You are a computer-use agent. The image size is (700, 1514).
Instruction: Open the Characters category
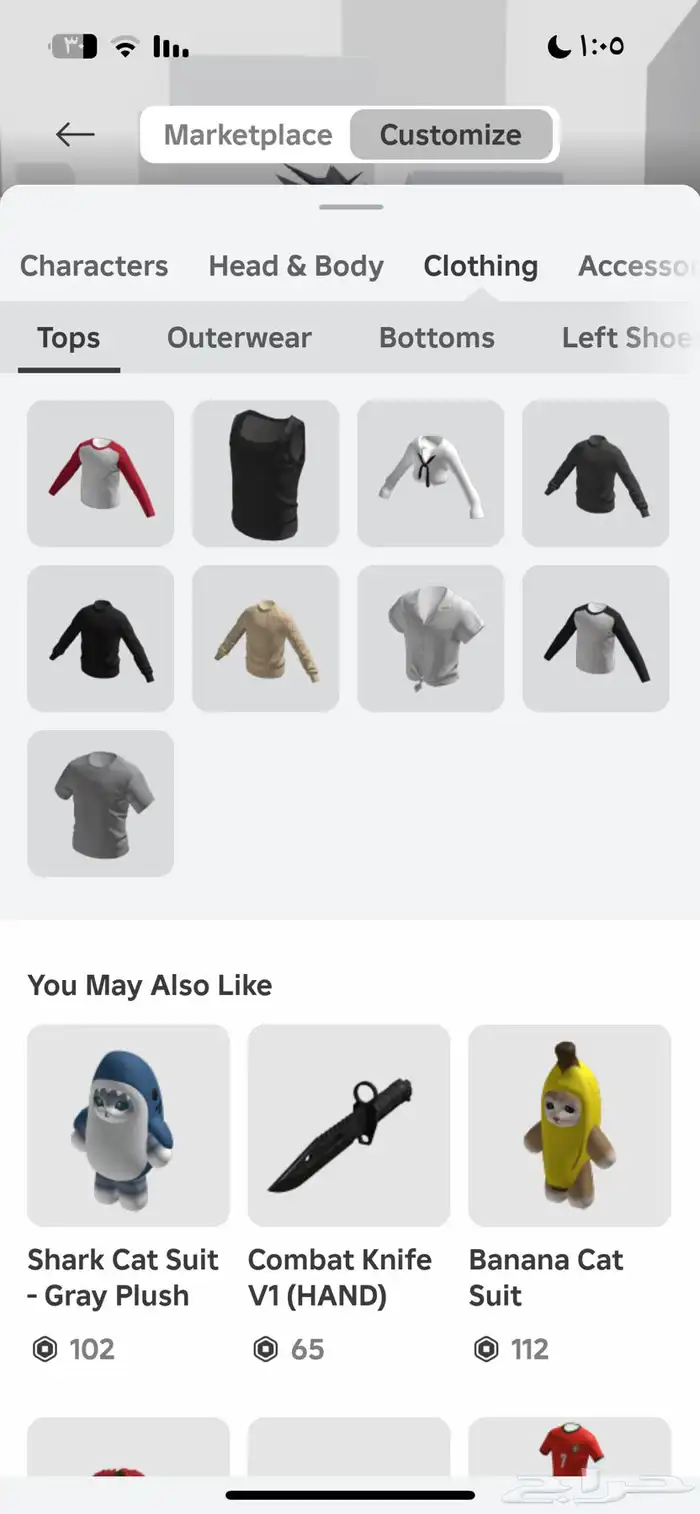click(94, 266)
